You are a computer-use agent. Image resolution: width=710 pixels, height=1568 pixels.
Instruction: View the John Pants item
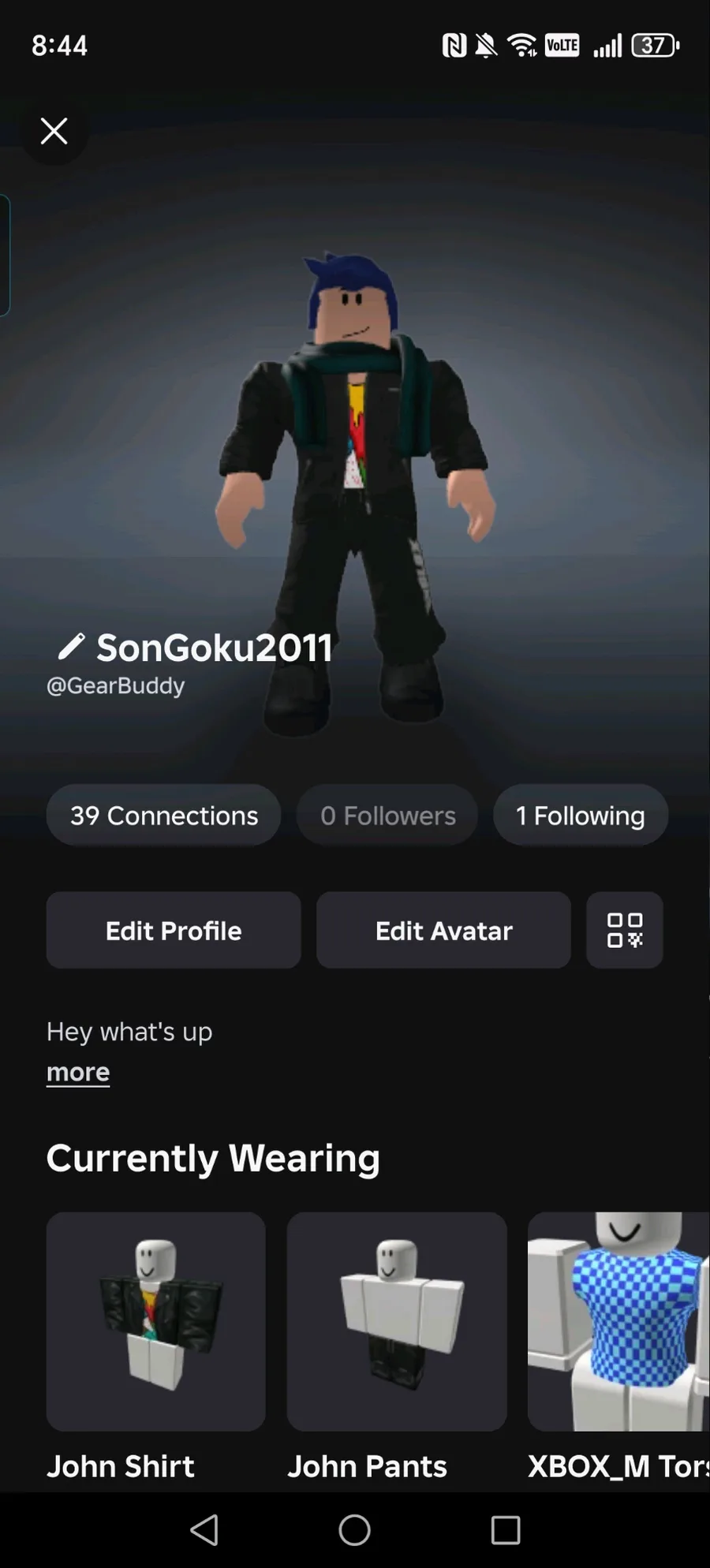click(x=397, y=1322)
